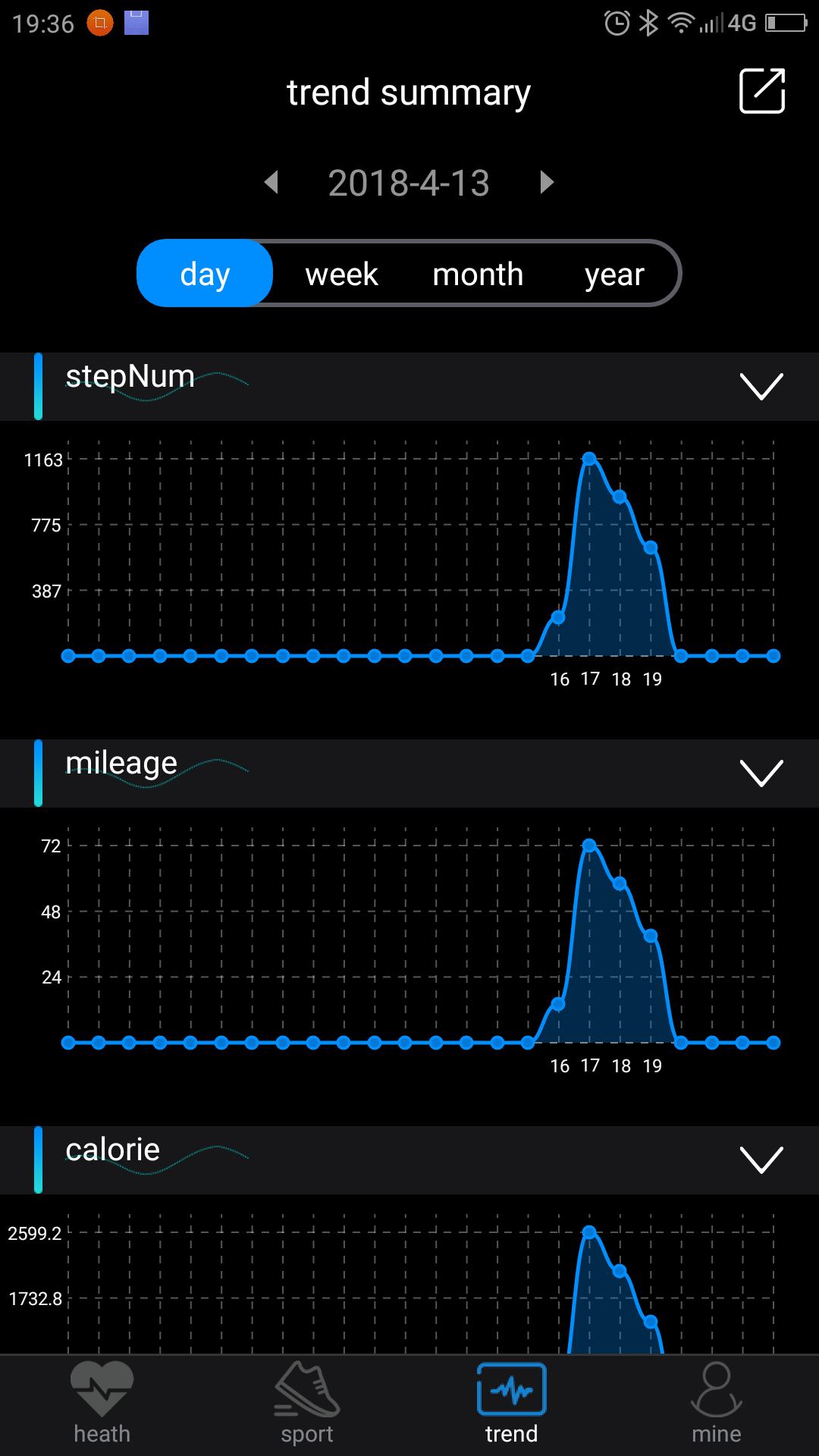The width and height of the screenshot is (819, 1456).
Task: Open the mine tab
Action: [717, 1404]
